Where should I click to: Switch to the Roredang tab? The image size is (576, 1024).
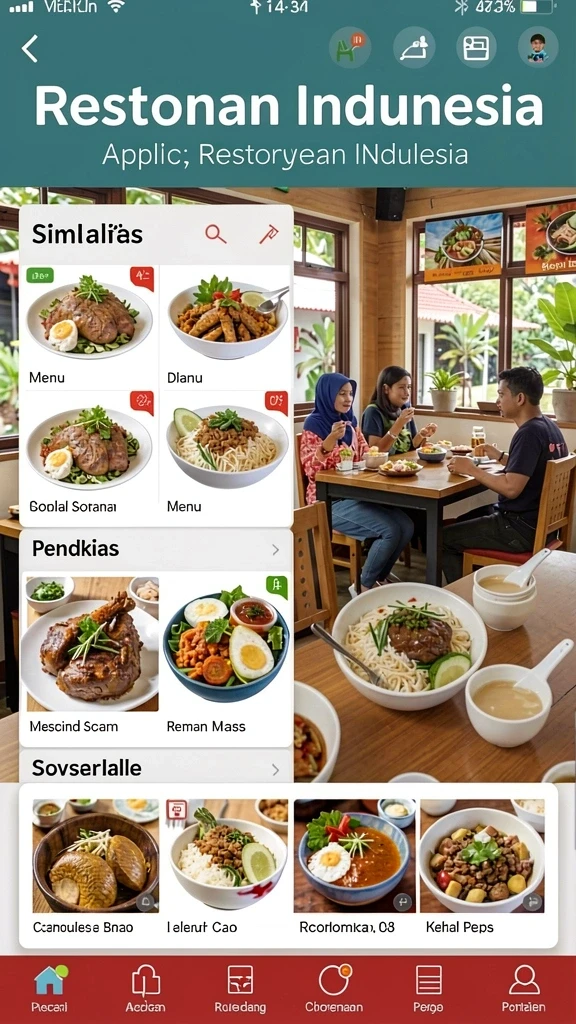tap(240, 987)
